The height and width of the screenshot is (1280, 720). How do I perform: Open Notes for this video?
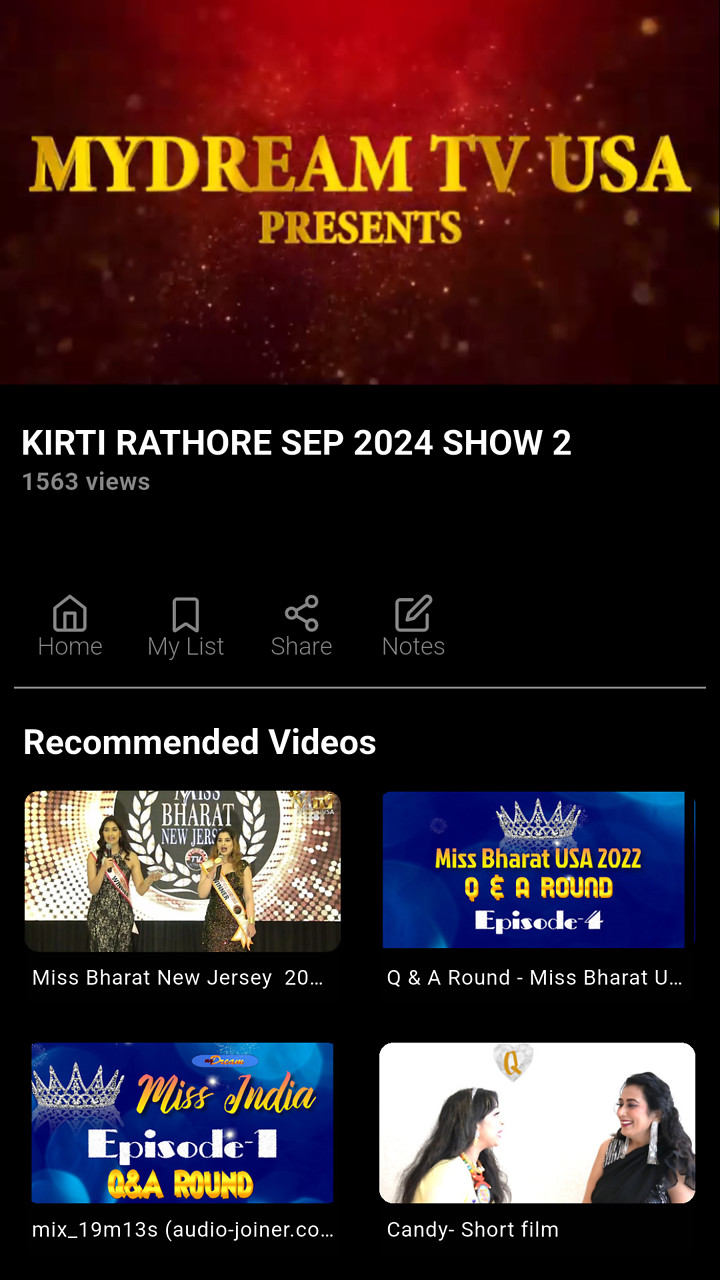(413, 627)
